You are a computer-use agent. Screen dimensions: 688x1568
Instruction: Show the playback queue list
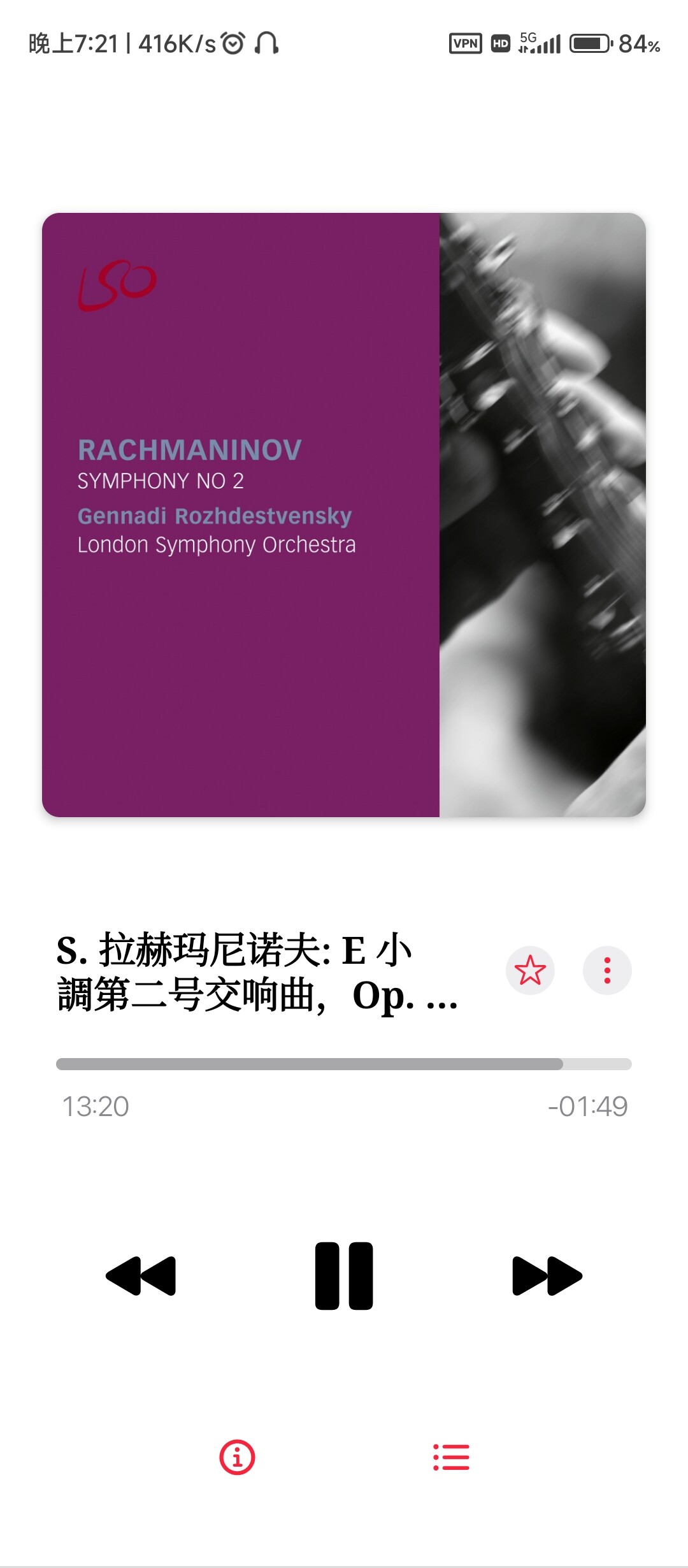pyautogui.click(x=451, y=1457)
